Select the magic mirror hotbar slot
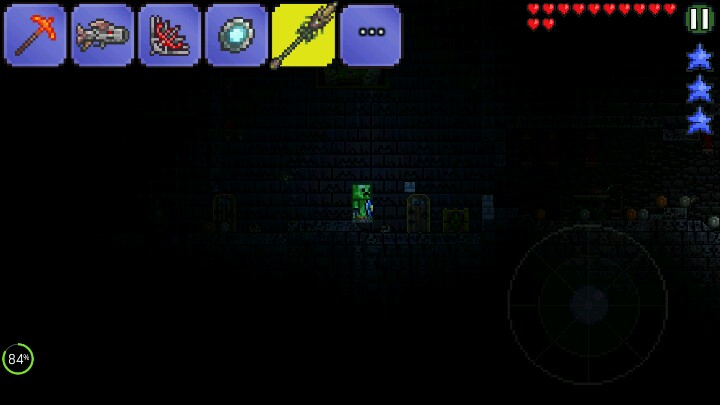 236,35
